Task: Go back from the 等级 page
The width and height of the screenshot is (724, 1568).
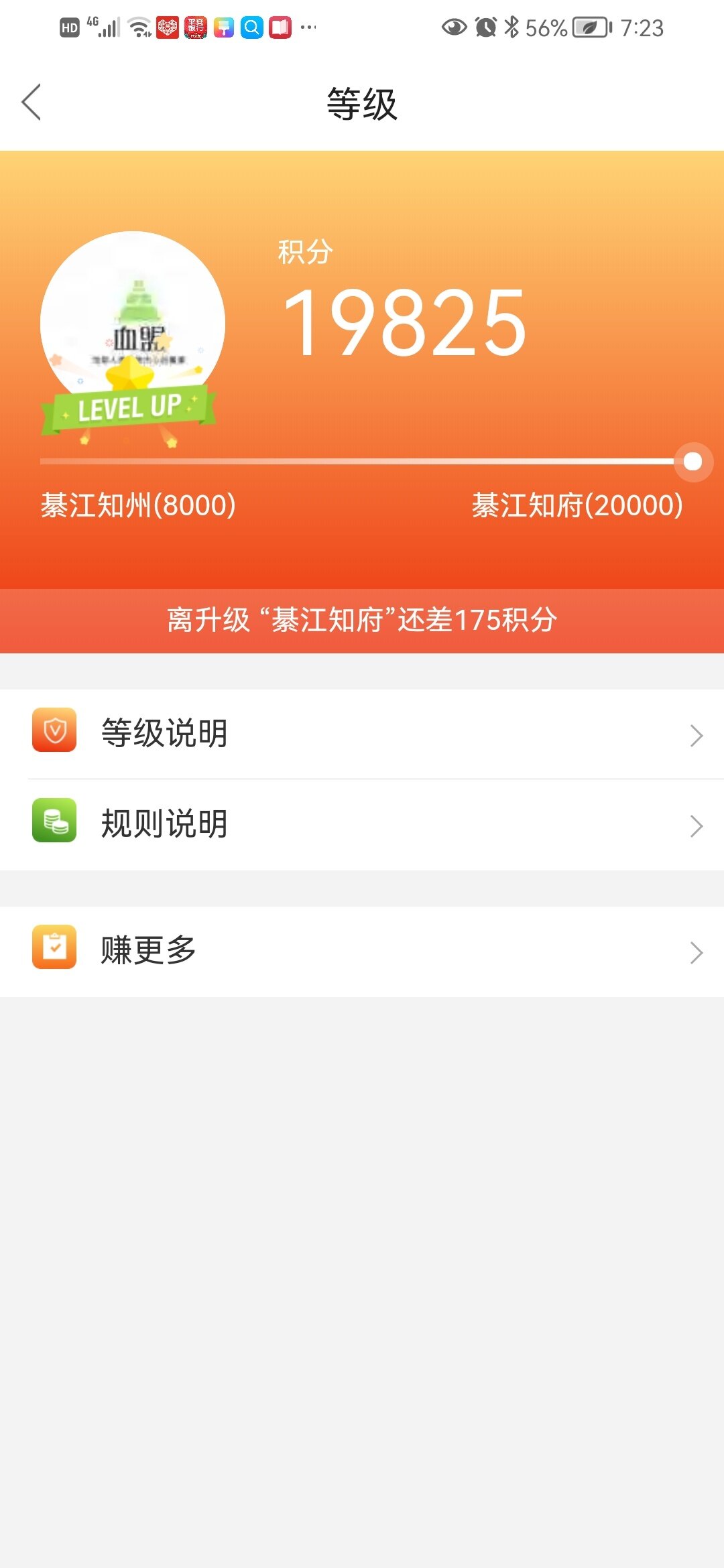Action: pos(32,103)
